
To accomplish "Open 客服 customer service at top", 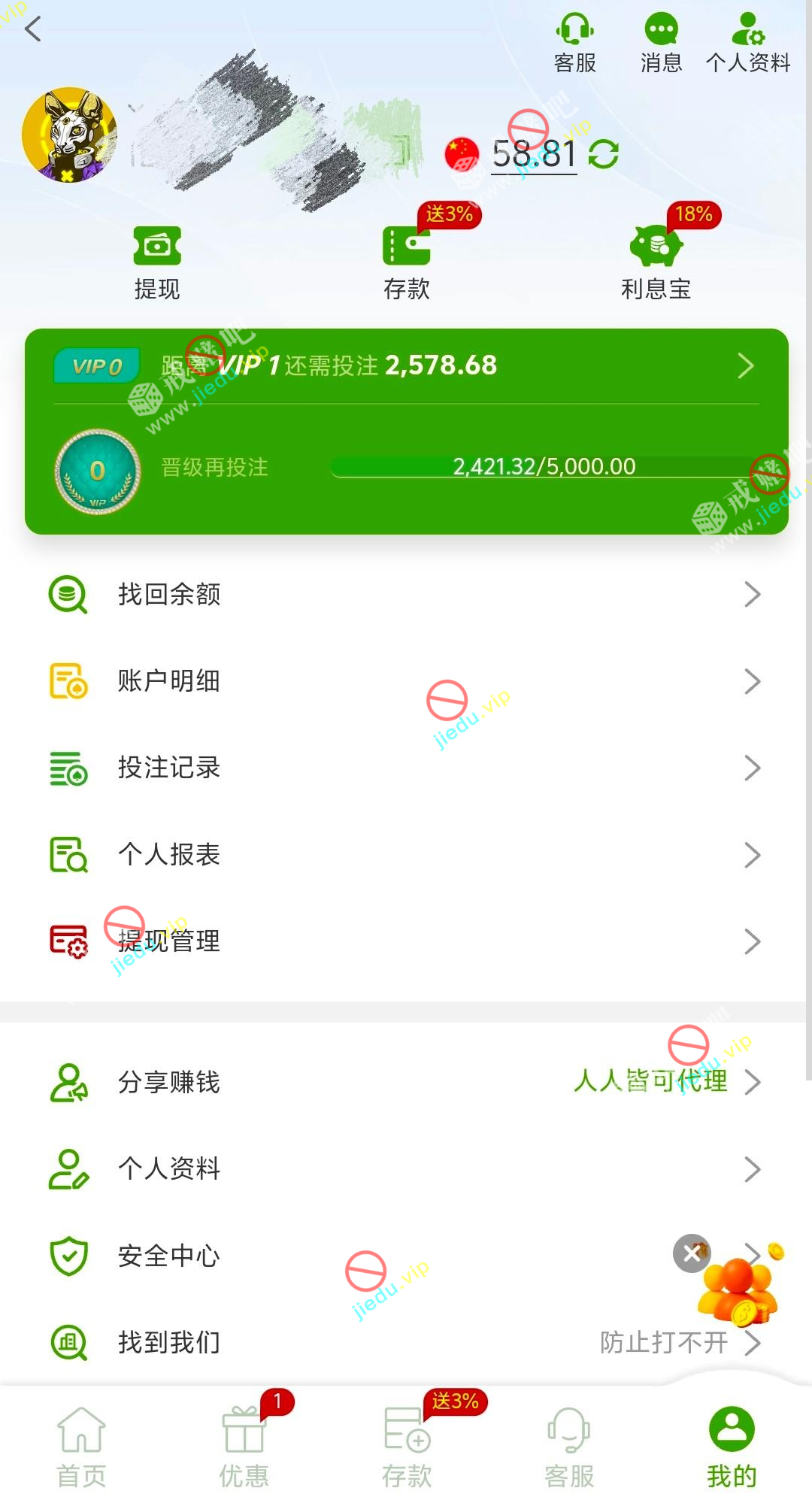I will coord(575,44).
